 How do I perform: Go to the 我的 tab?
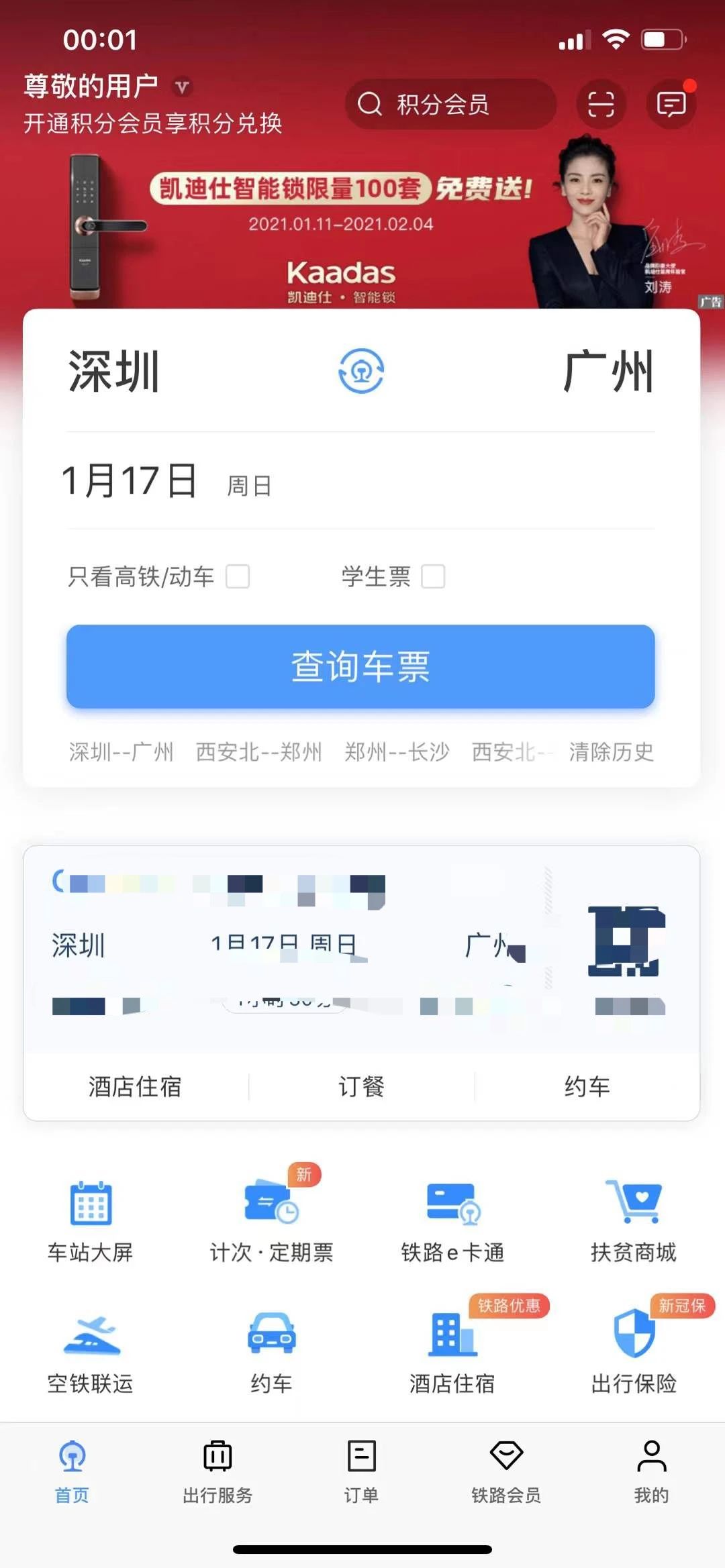click(651, 1469)
